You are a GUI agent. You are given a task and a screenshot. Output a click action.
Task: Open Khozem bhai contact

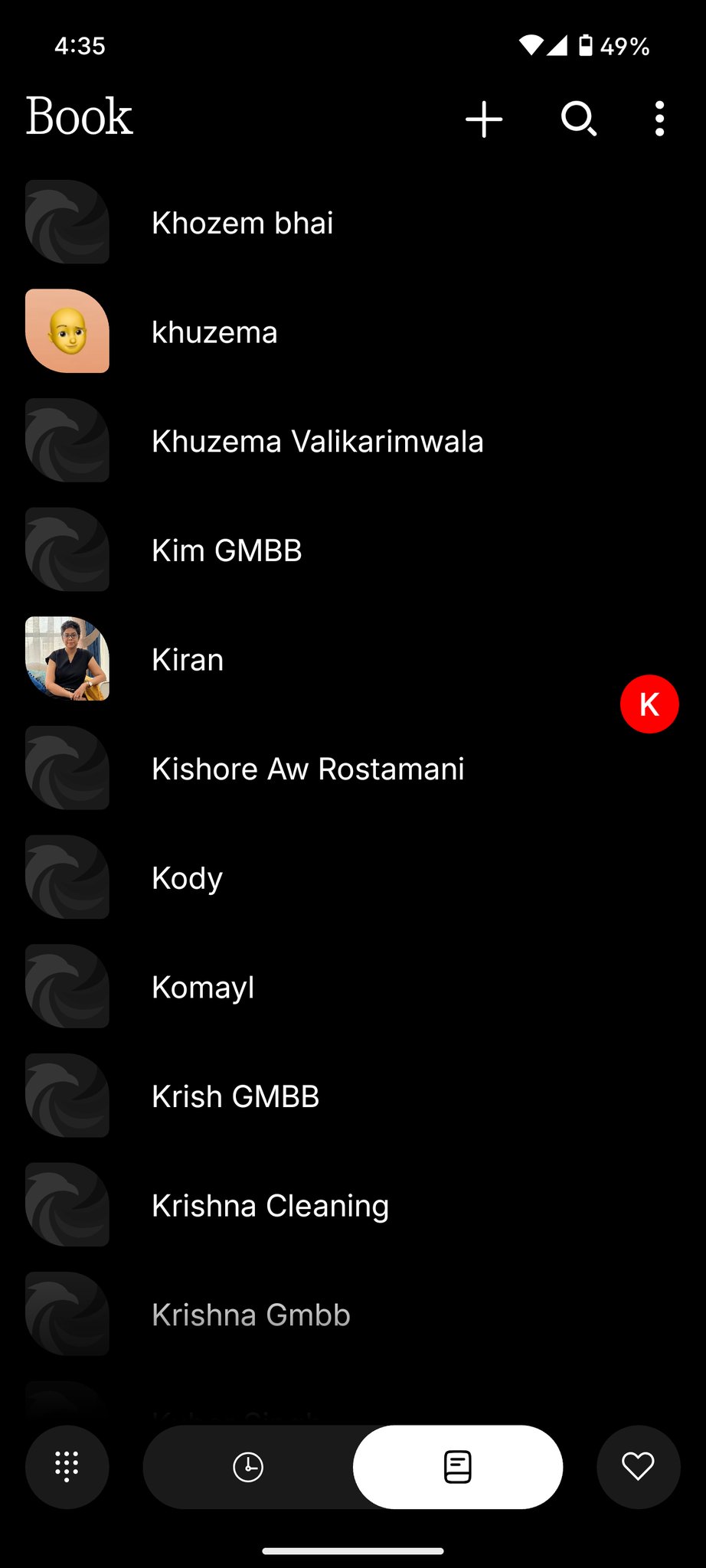coord(242,223)
